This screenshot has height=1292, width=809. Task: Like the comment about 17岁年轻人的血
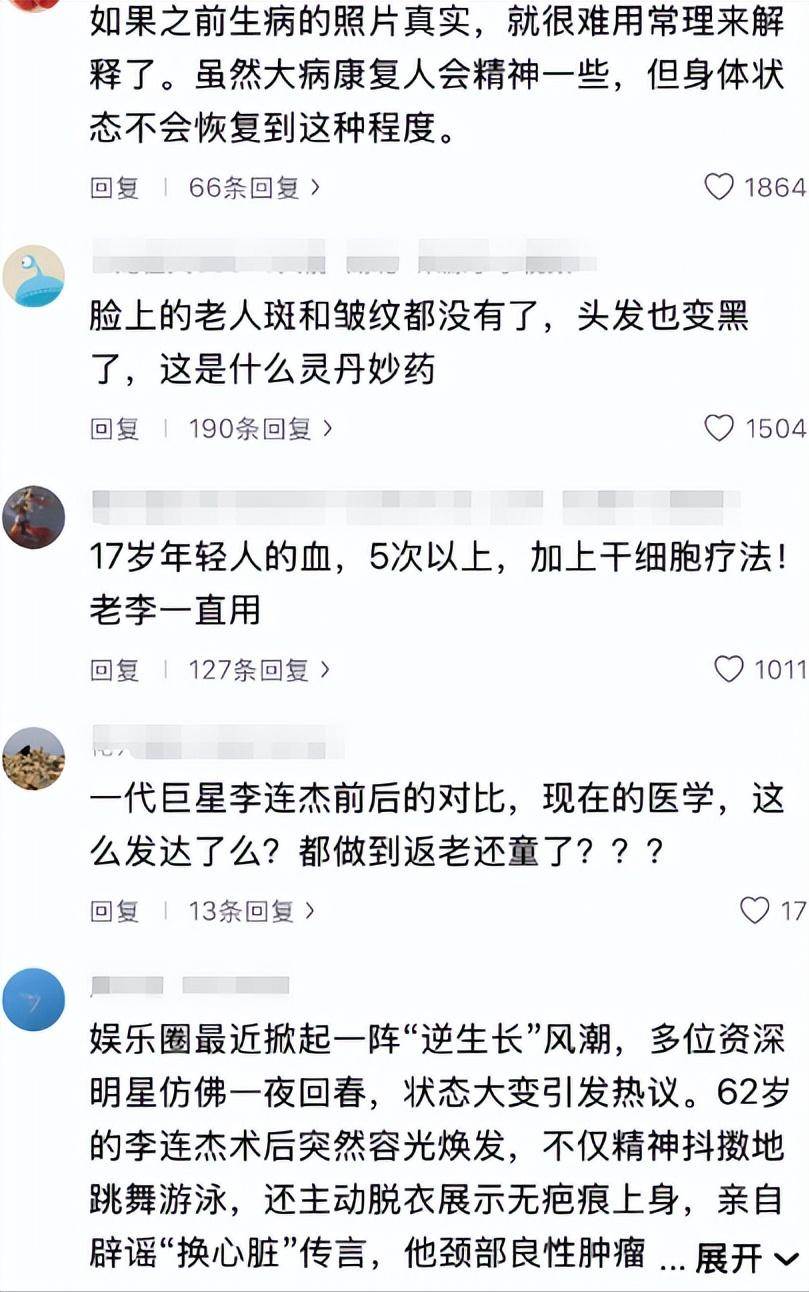point(729,669)
